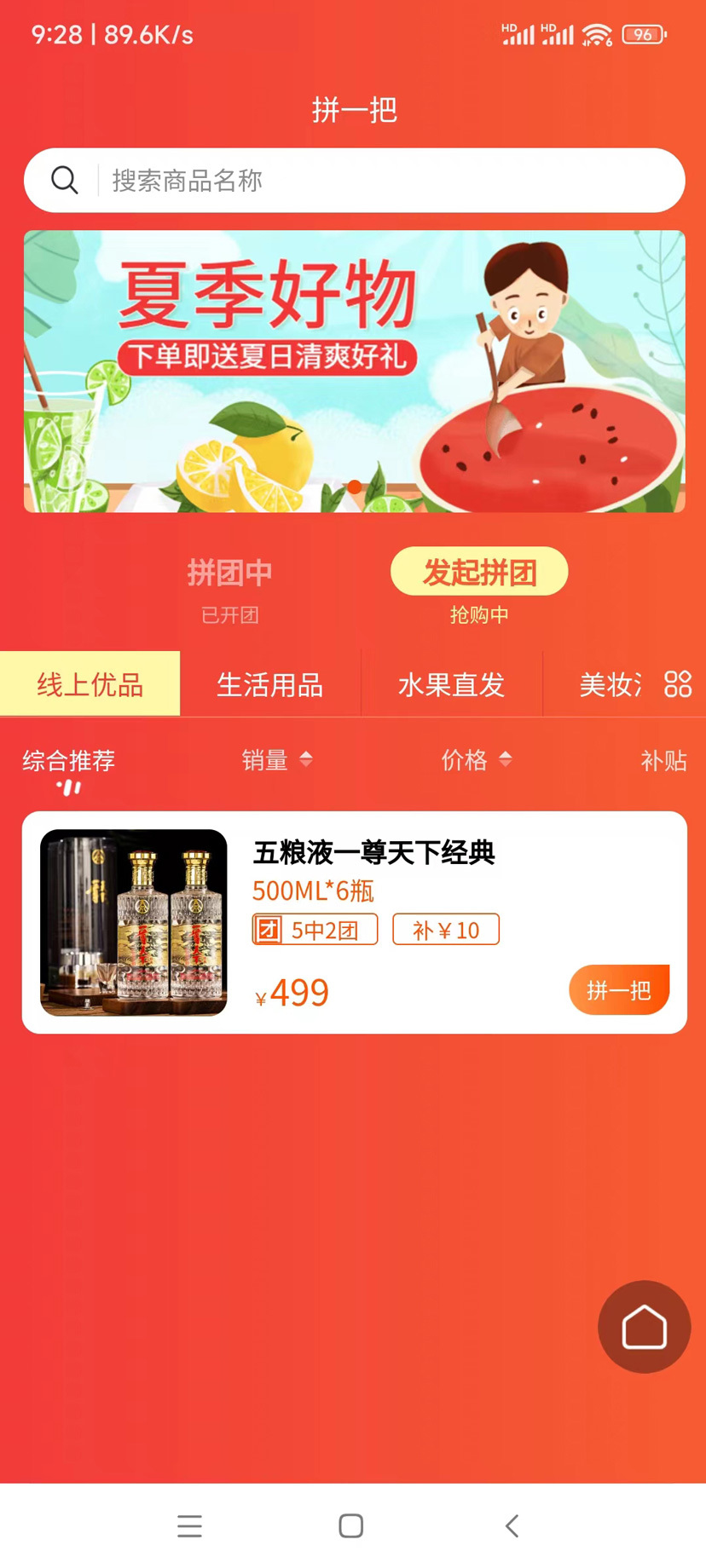Image resolution: width=706 pixels, height=1568 pixels.
Task: Click the search magnifier icon
Action: pos(65,180)
